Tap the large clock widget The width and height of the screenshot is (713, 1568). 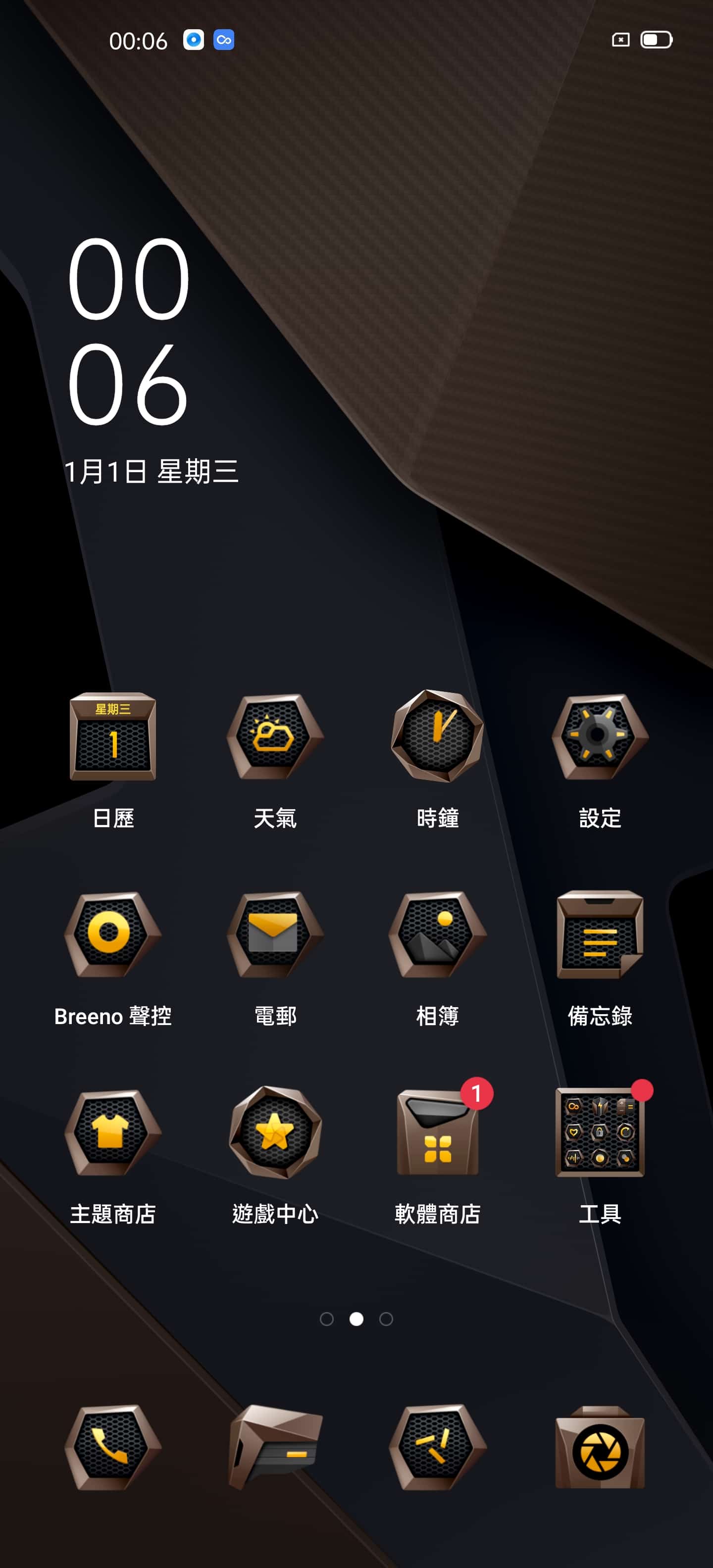click(128, 331)
